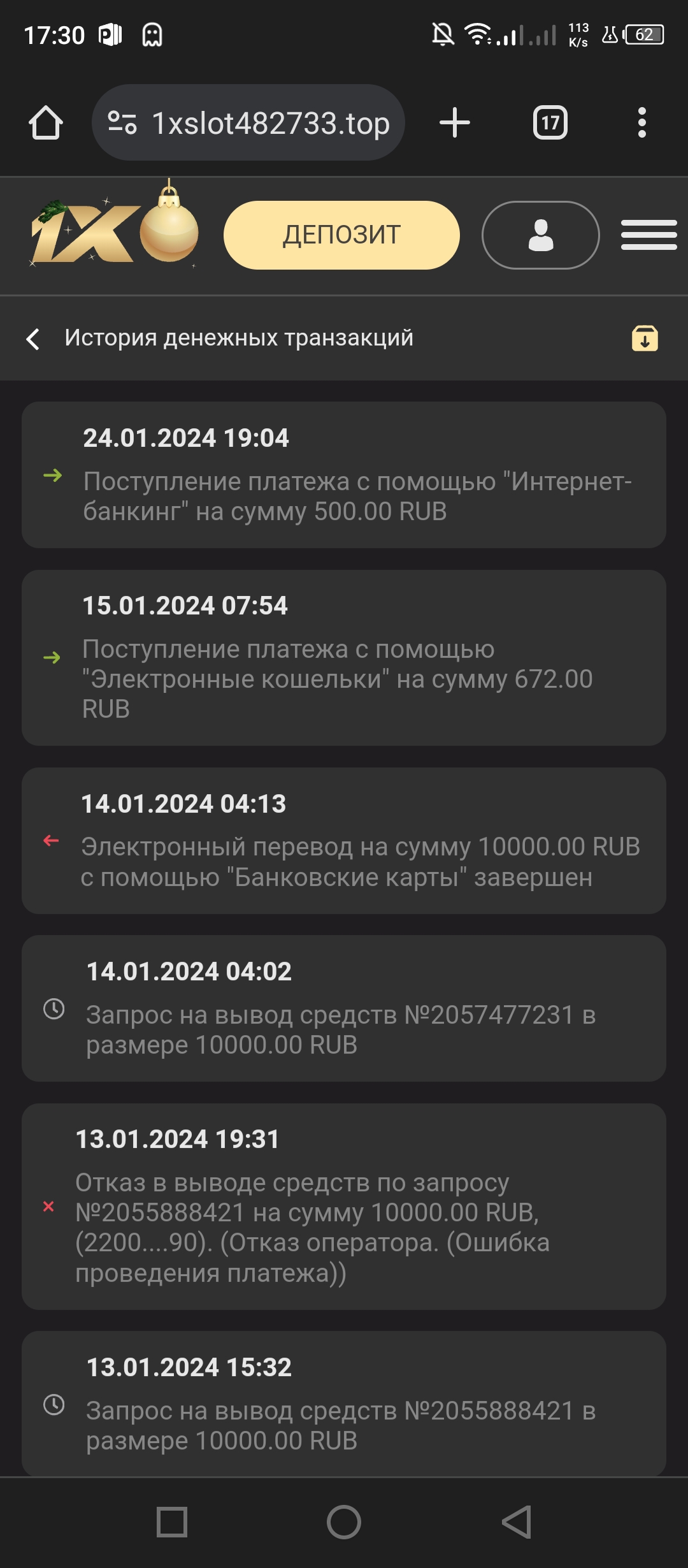This screenshot has height=1568, width=688.
Task: Open the hamburger menu
Action: pos(649,235)
